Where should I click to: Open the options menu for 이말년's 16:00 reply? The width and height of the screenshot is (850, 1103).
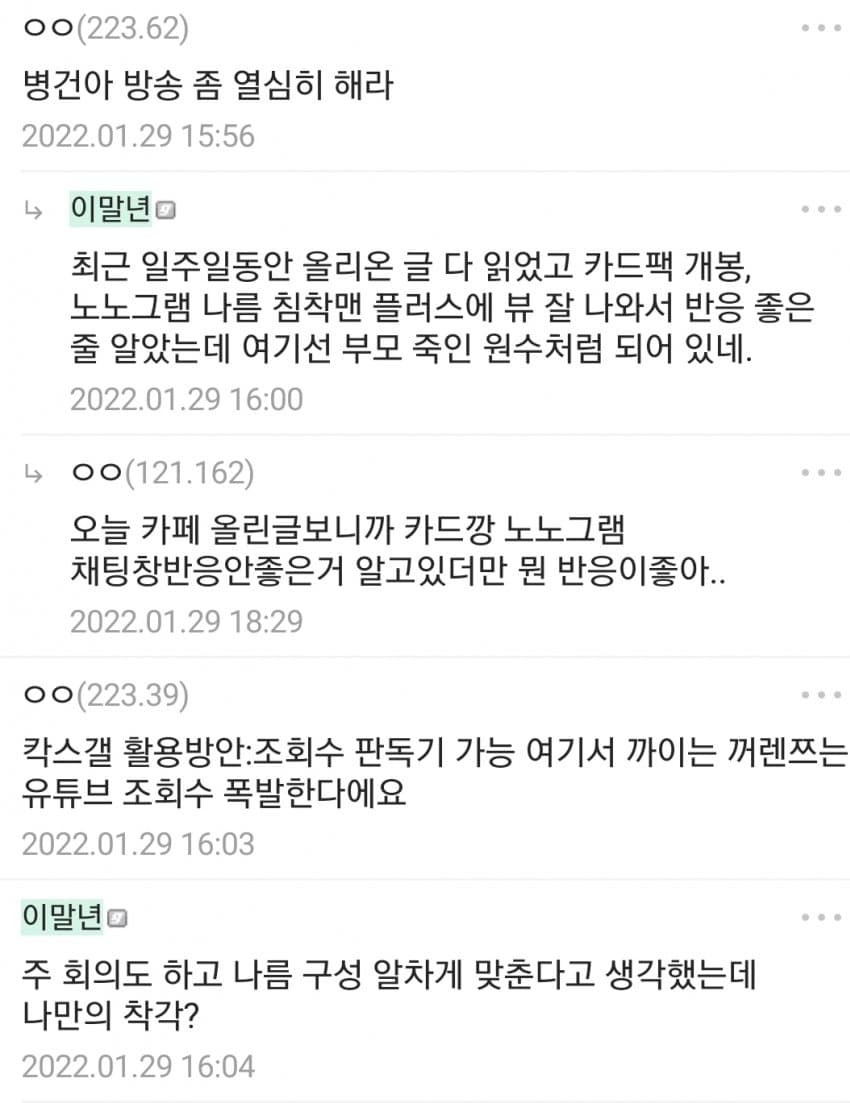(820, 209)
